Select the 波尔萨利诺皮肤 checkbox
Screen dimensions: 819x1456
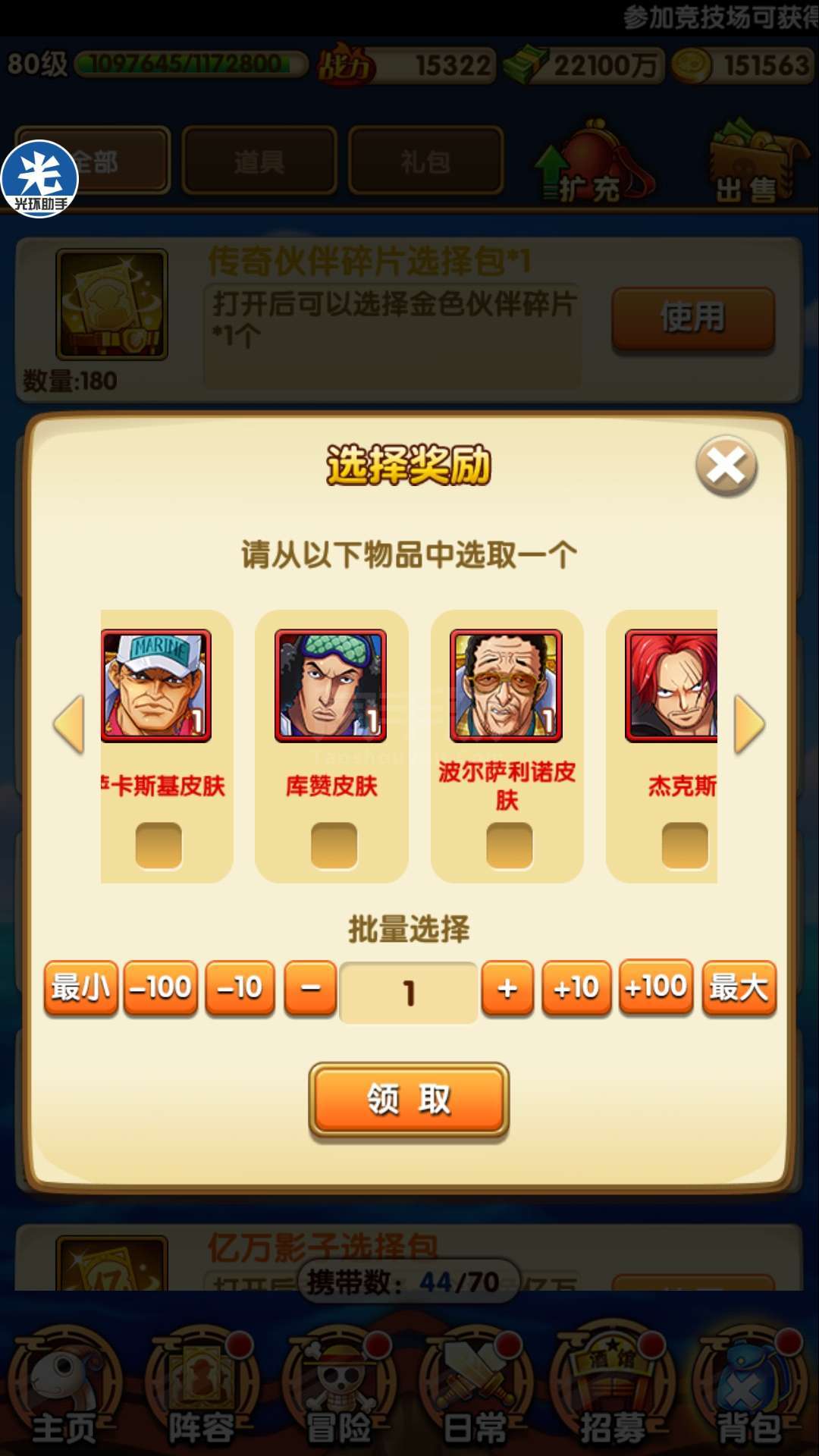(x=510, y=845)
